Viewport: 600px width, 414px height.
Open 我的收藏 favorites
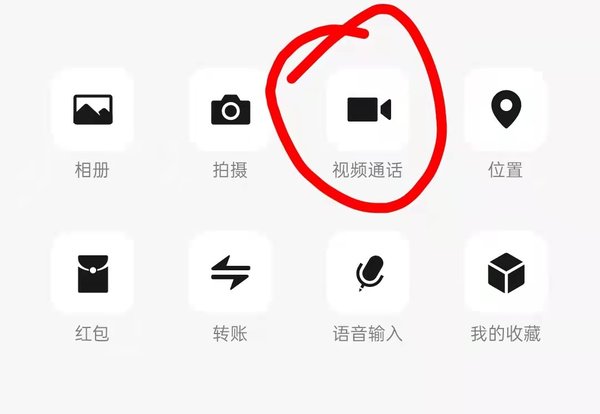click(506, 272)
